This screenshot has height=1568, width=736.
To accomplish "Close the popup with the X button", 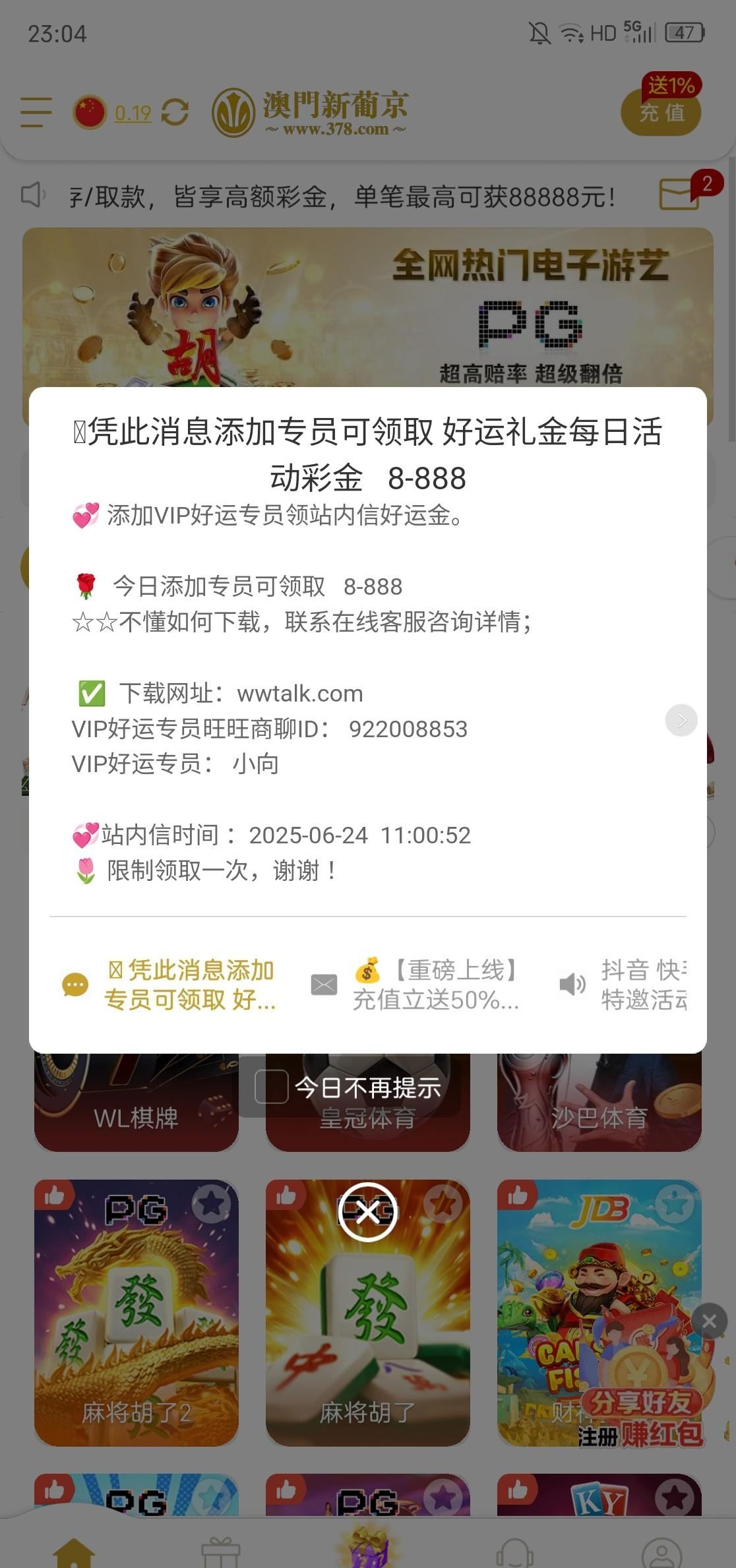I will (367, 1212).
